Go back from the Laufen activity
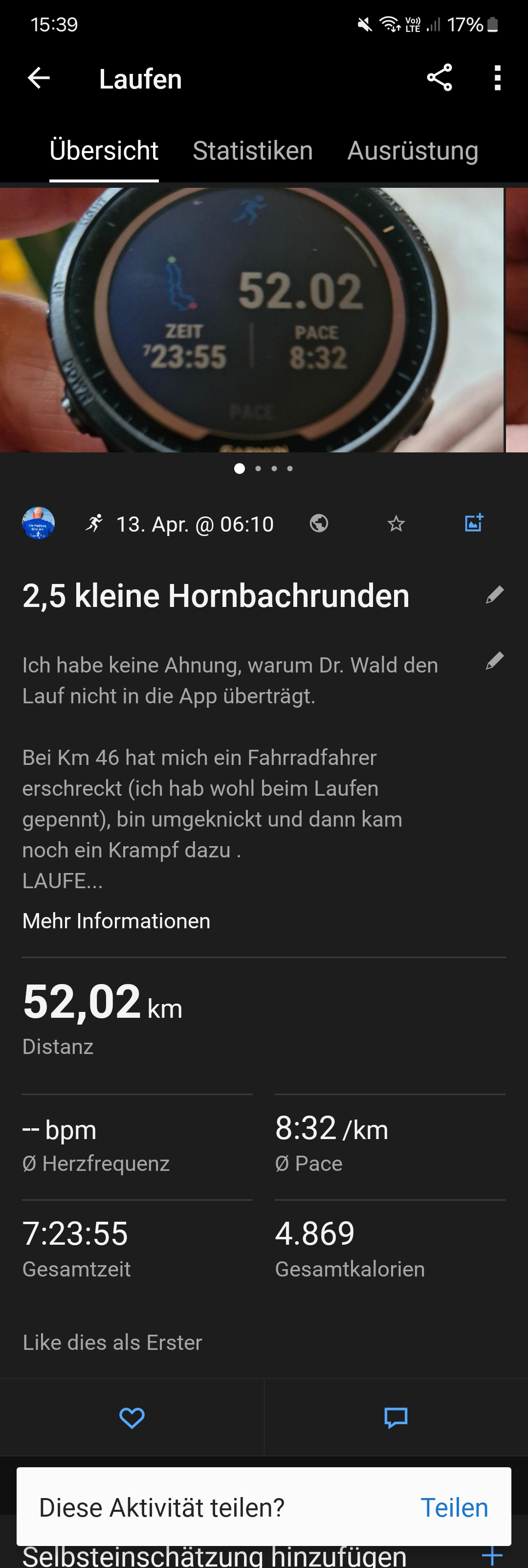 (x=39, y=78)
